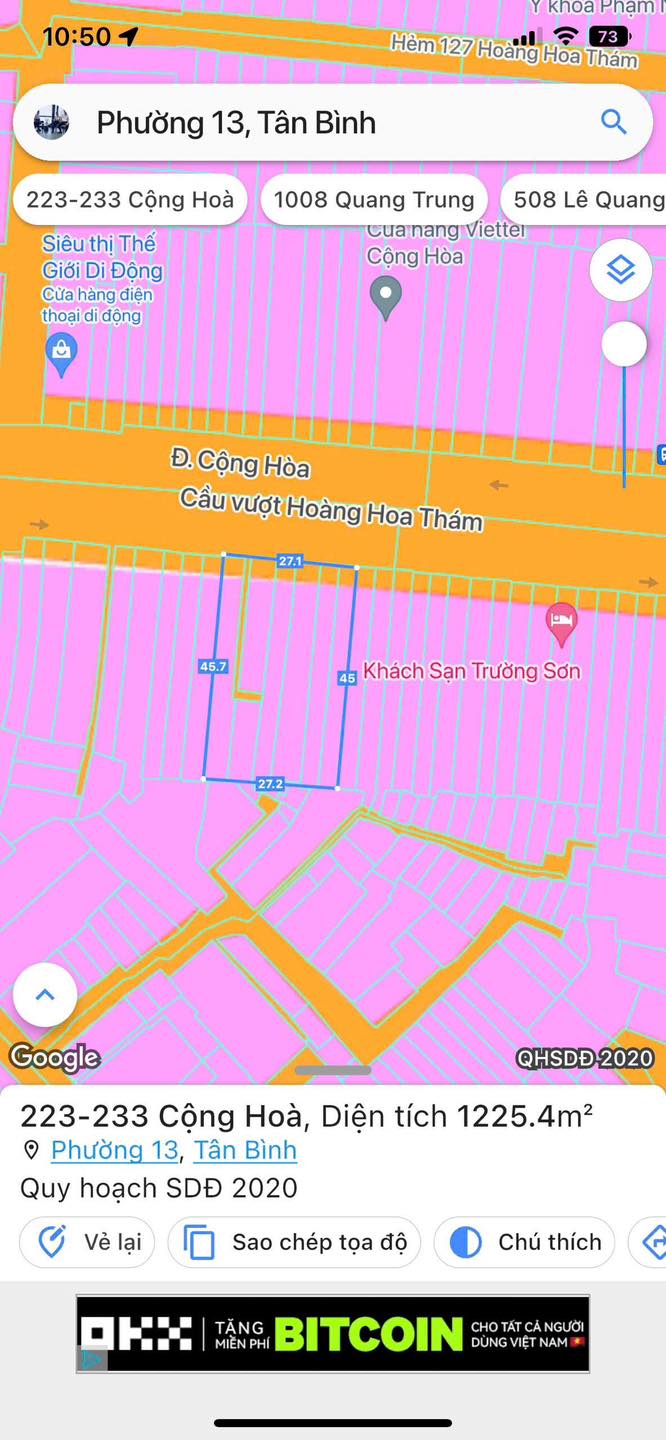Image resolution: width=666 pixels, height=1440 pixels.
Task: Open the Tân Bình link
Action: point(245,1150)
